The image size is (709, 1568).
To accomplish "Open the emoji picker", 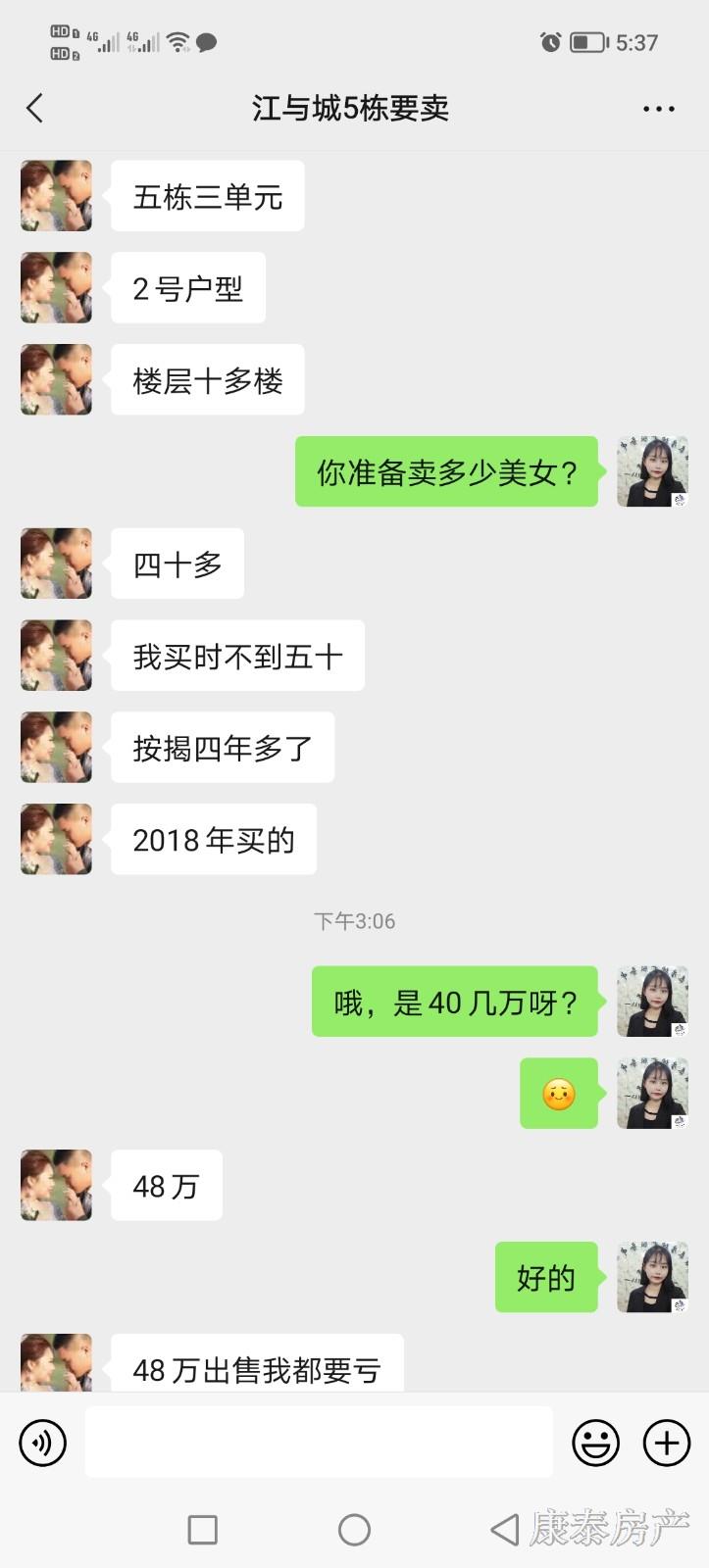I will (x=595, y=1443).
